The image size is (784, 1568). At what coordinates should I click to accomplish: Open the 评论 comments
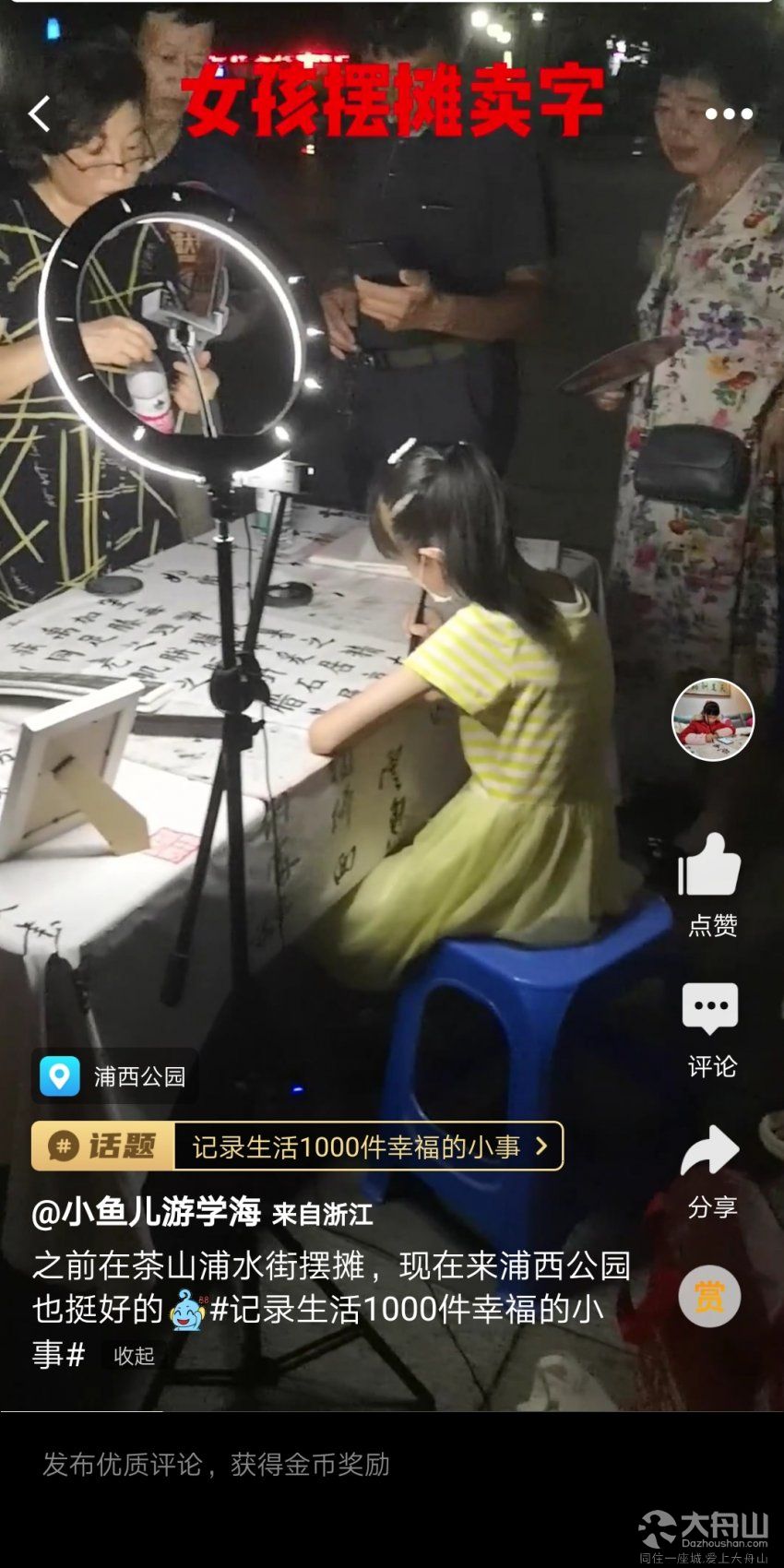711,1028
